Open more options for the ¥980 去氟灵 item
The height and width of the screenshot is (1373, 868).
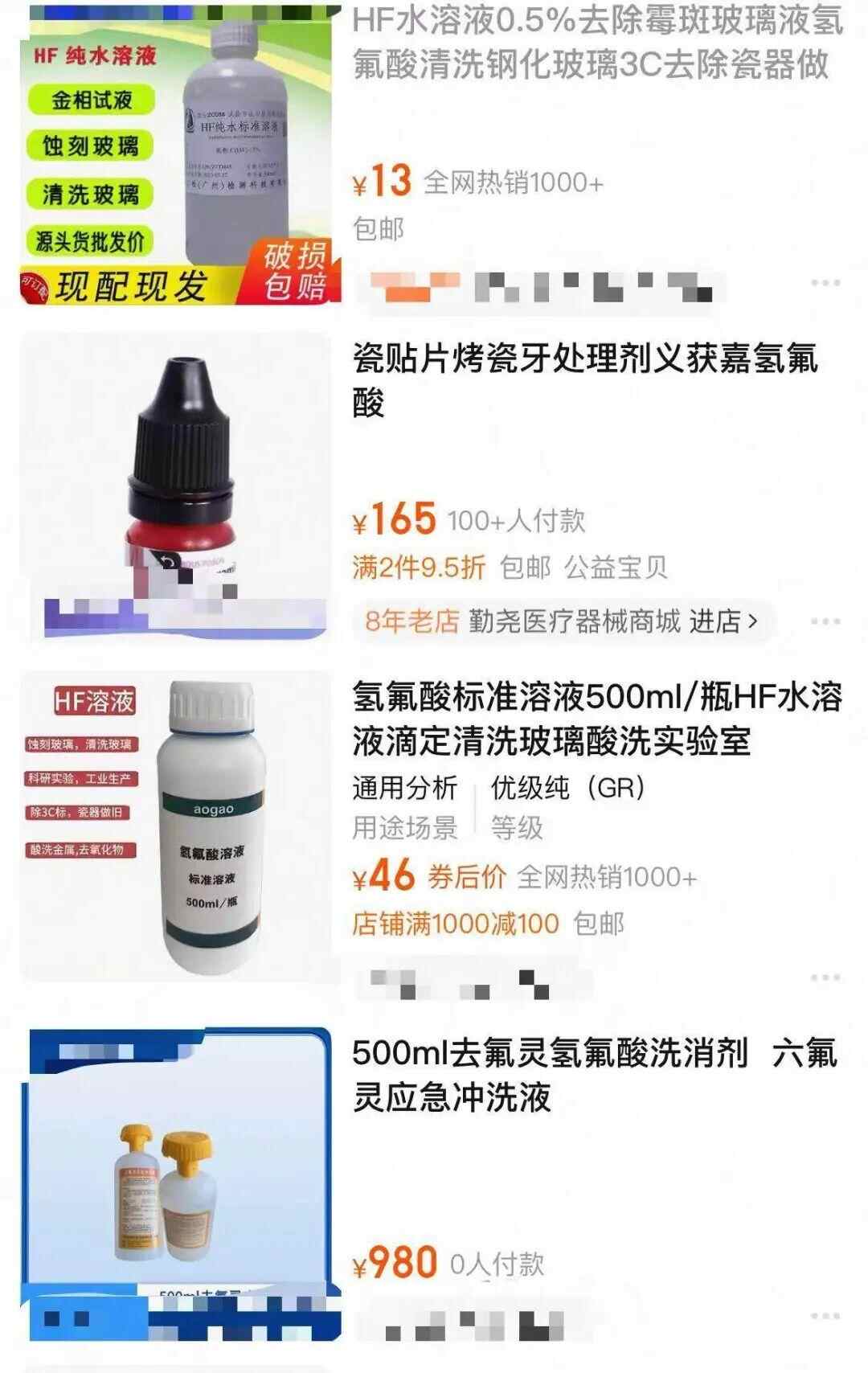coord(825,1317)
